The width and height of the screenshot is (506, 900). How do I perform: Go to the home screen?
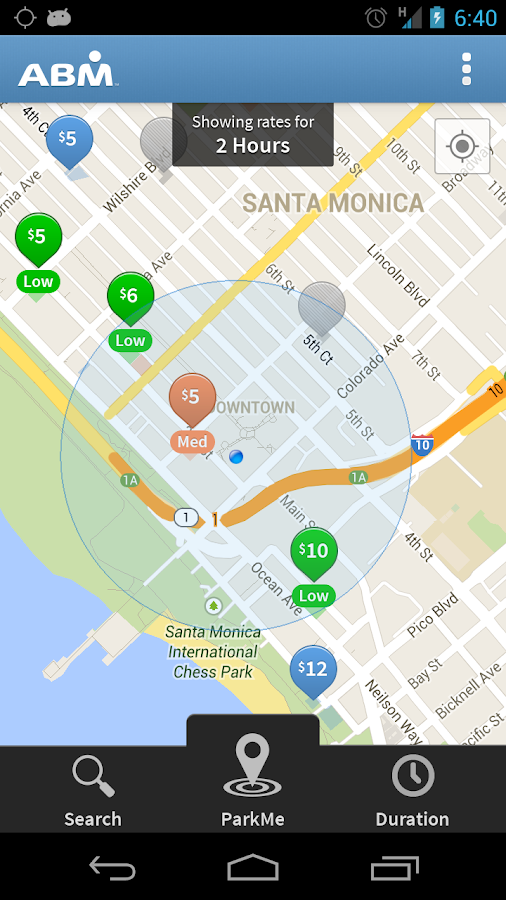[x=253, y=867]
